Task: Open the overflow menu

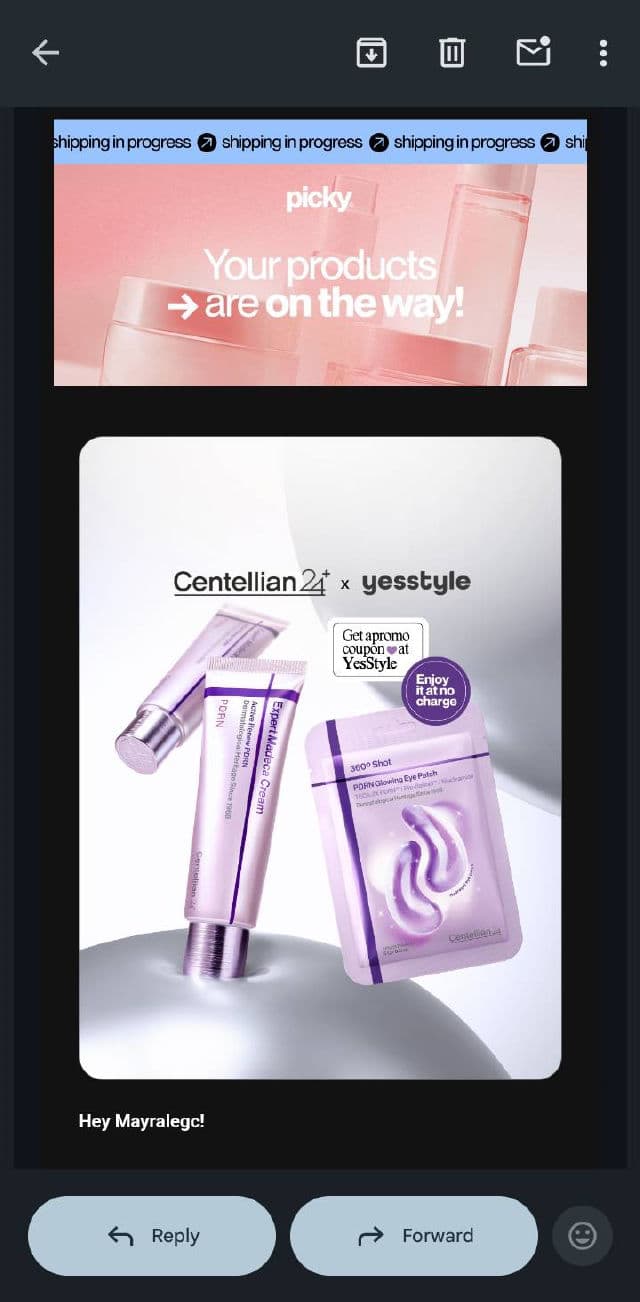Action: pos(603,53)
